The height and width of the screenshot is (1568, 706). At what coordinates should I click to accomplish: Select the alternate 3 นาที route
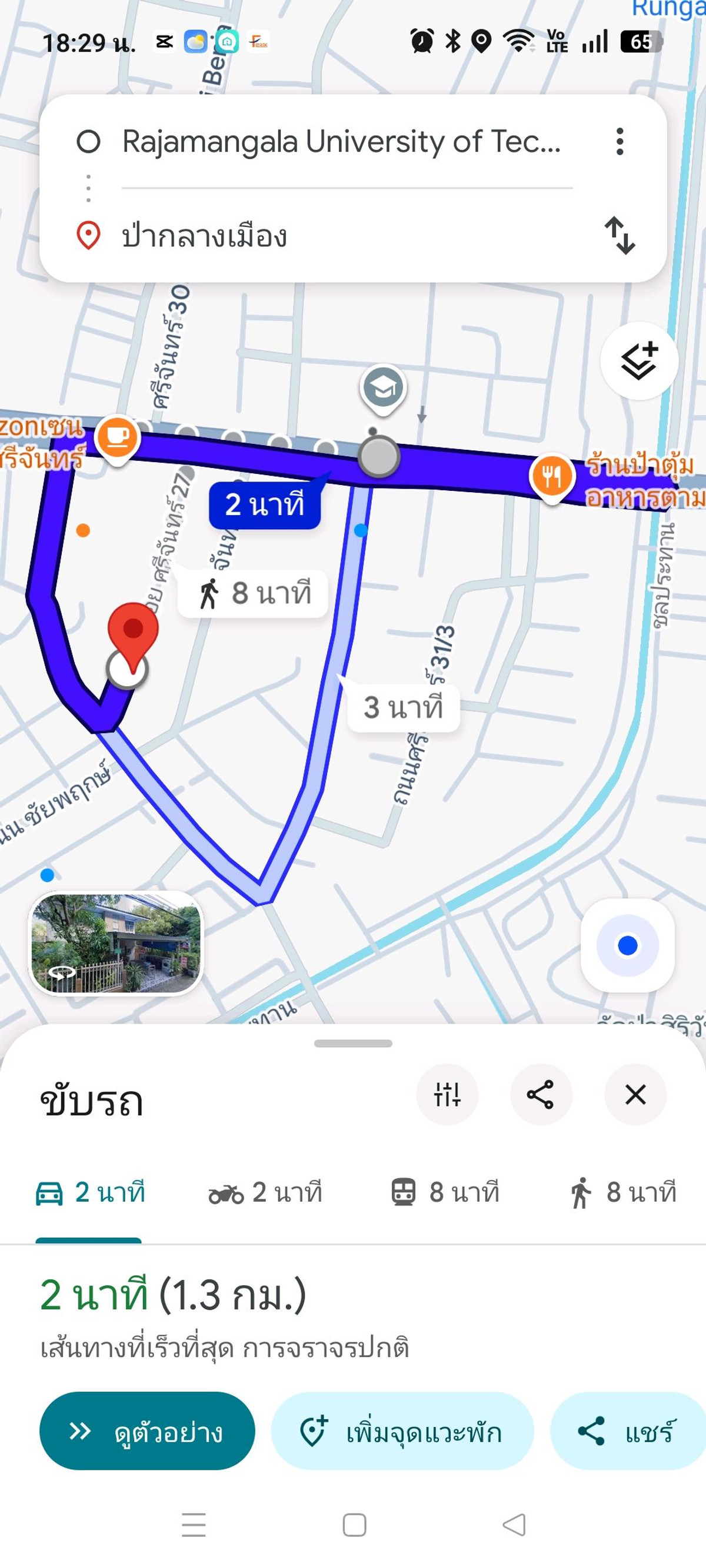click(x=402, y=708)
